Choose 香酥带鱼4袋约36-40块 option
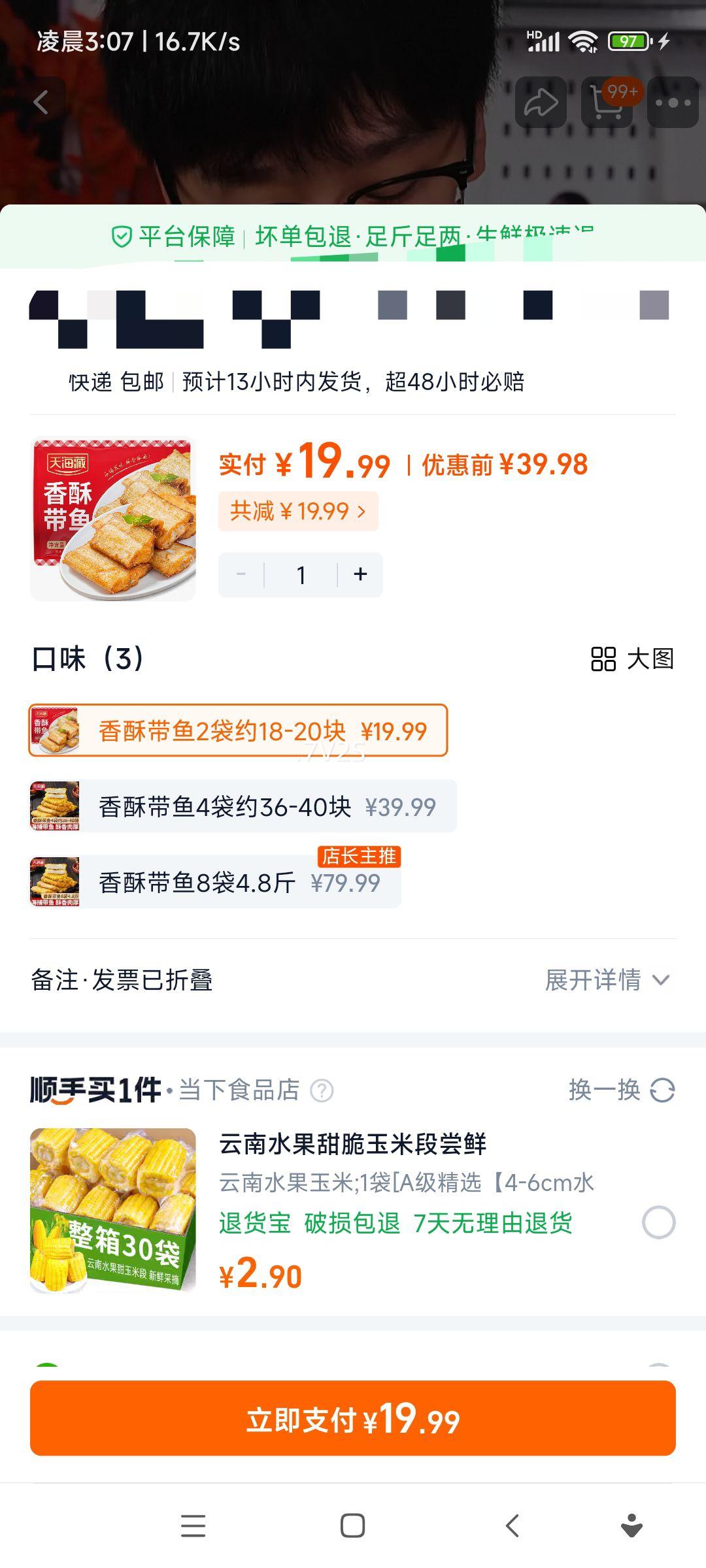Image resolution: width=706 pixels, height=1568 pixels. tap(243, 806)
